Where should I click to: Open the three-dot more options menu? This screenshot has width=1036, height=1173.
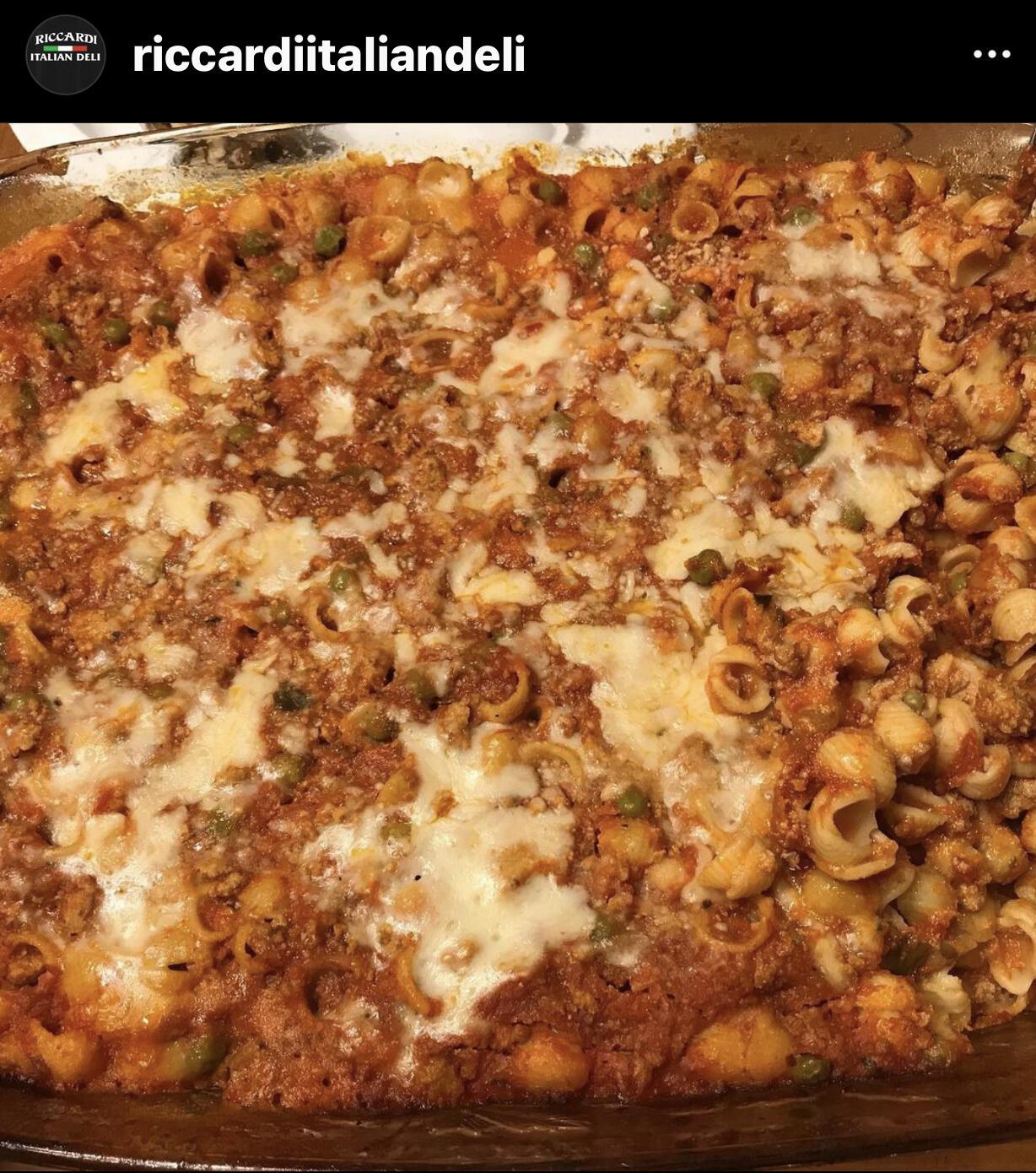pyautogui.click(x=991, y=55)
